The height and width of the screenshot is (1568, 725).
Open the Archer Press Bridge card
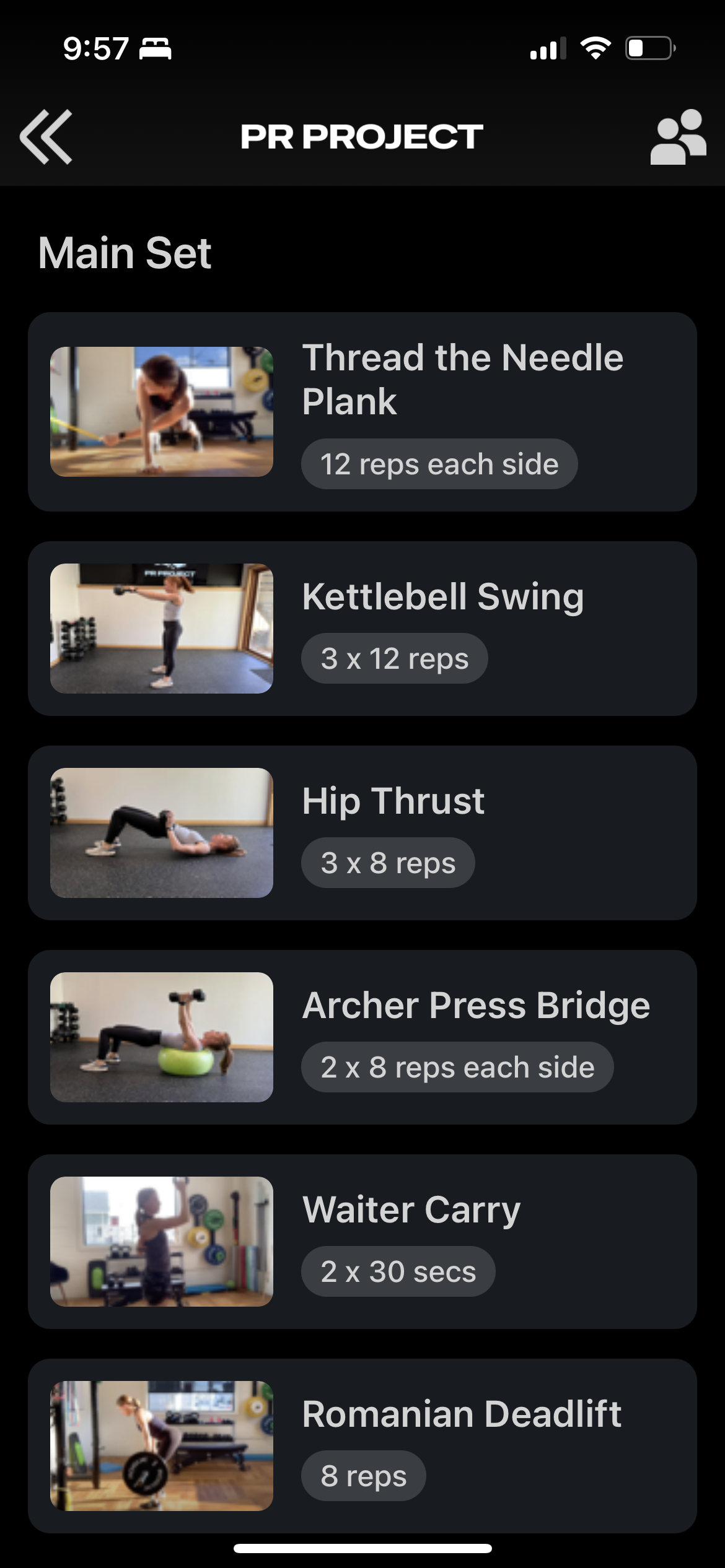(362, 1037)
